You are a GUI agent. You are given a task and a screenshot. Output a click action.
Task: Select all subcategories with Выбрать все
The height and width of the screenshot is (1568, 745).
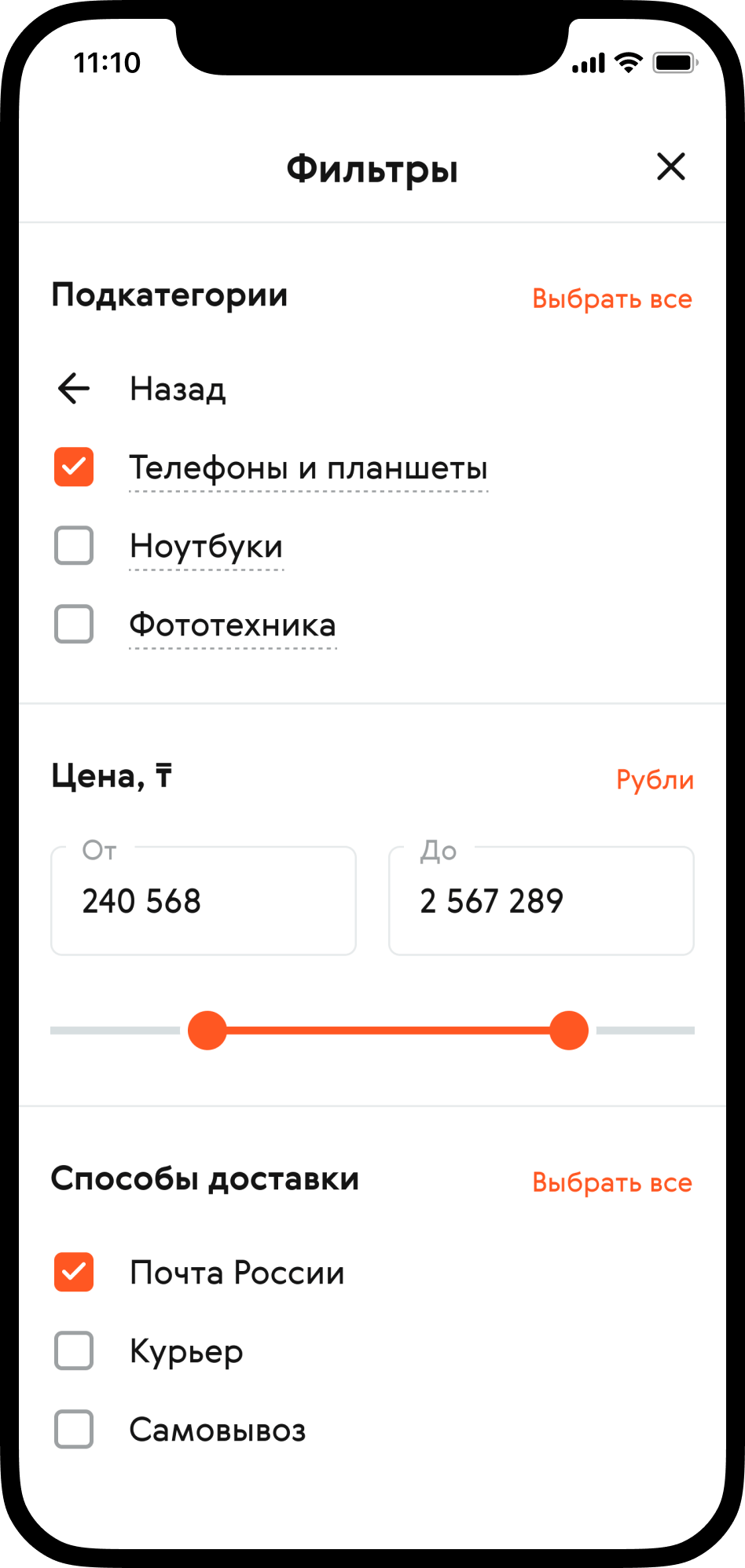tap(611, 299)
